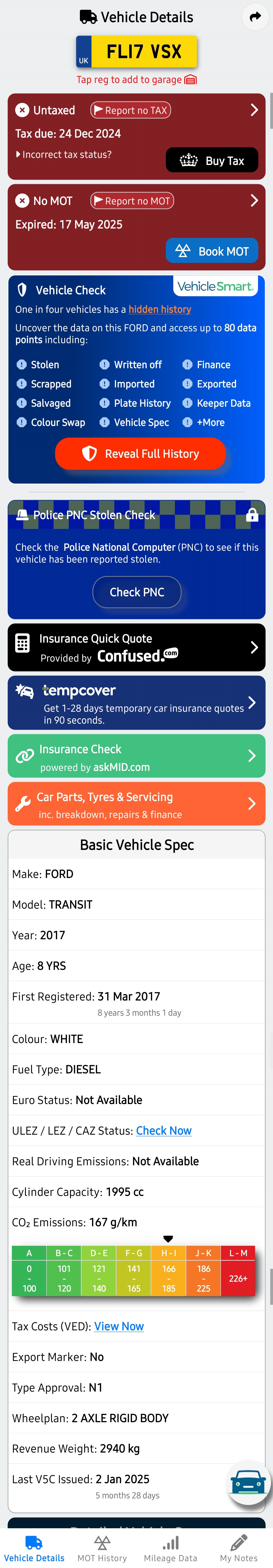Check Now ULEZ / LEZ / CAZ status
273x1568 pixels.
[x=164, y=1130]
